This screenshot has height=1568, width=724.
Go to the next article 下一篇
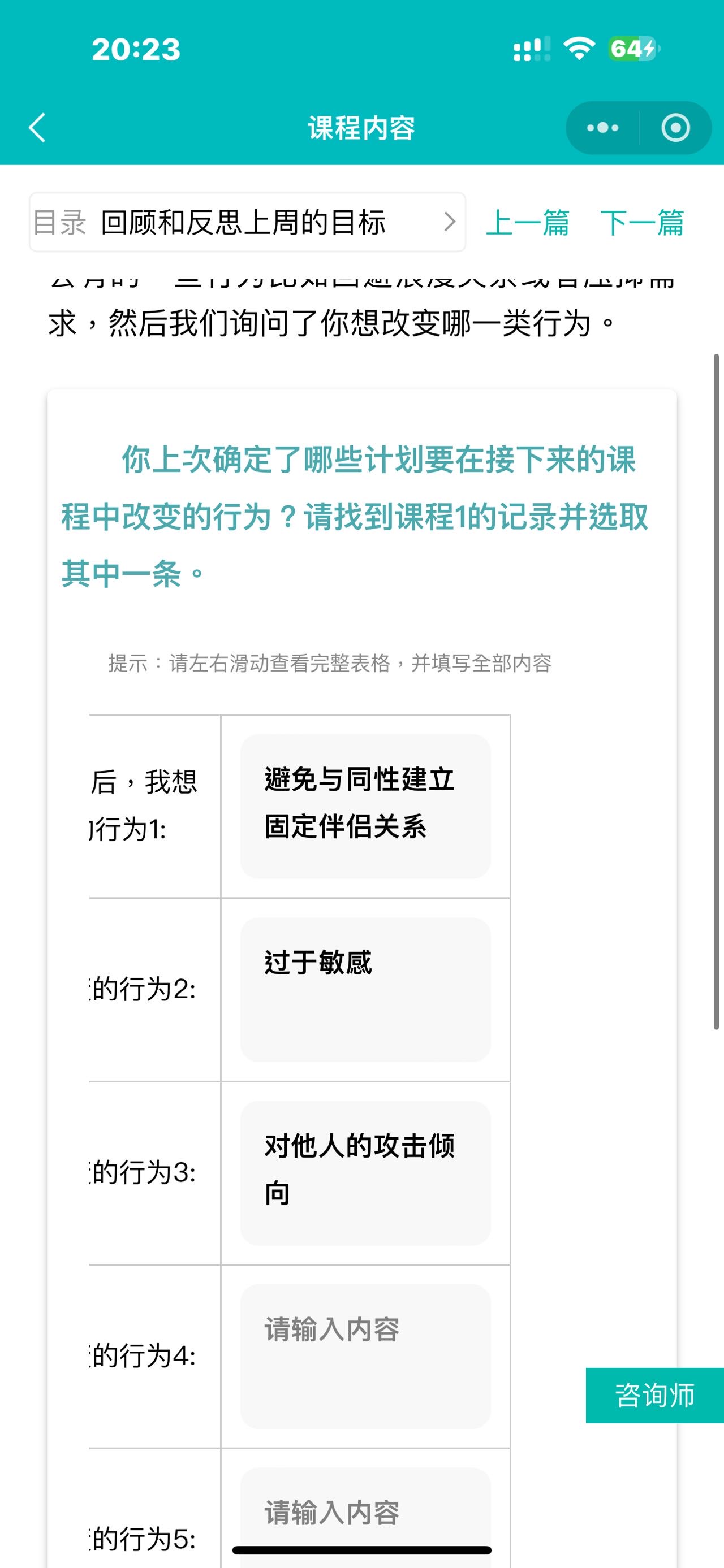(642, 222)
